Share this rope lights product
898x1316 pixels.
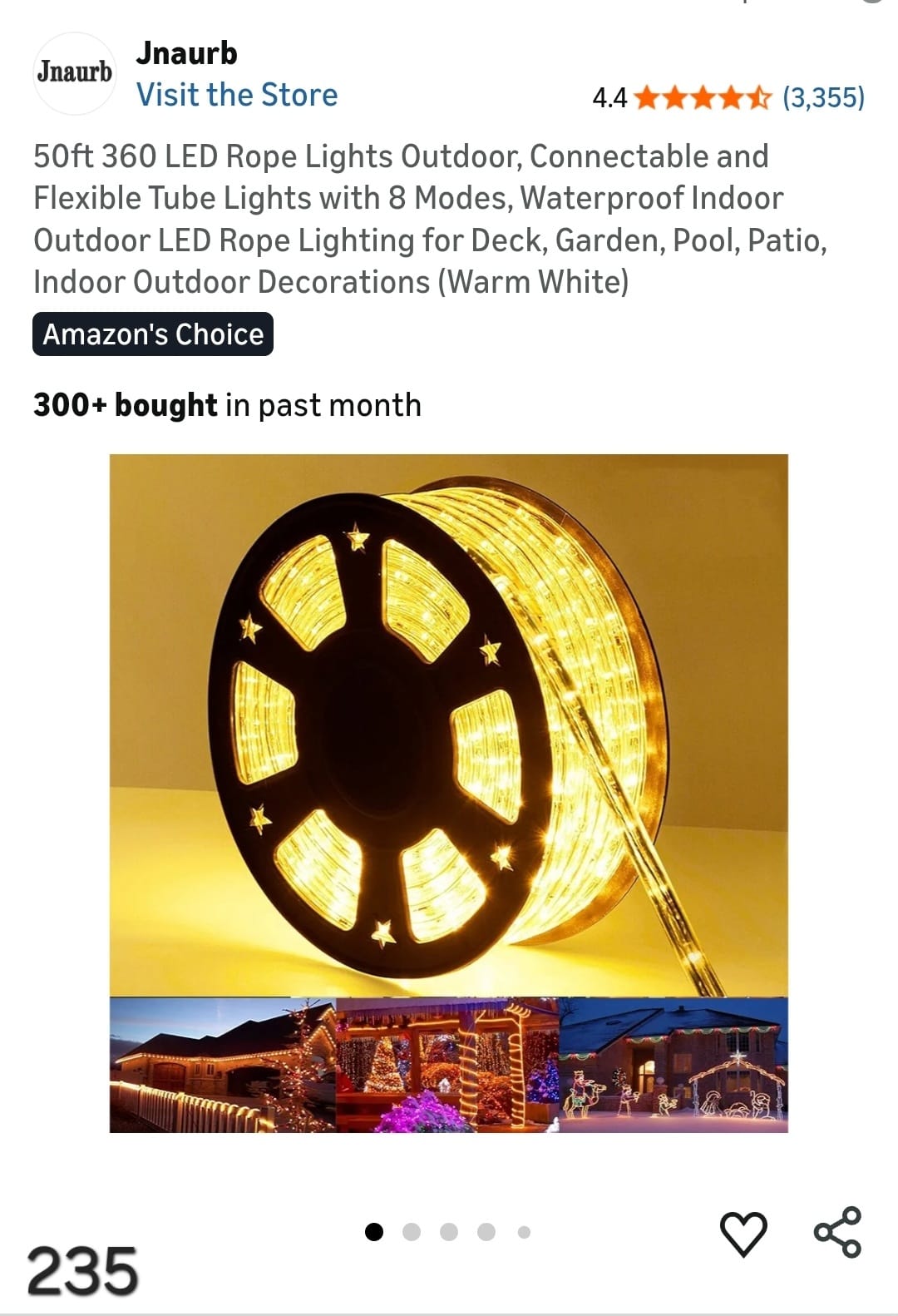click(x=837, y=1231)
